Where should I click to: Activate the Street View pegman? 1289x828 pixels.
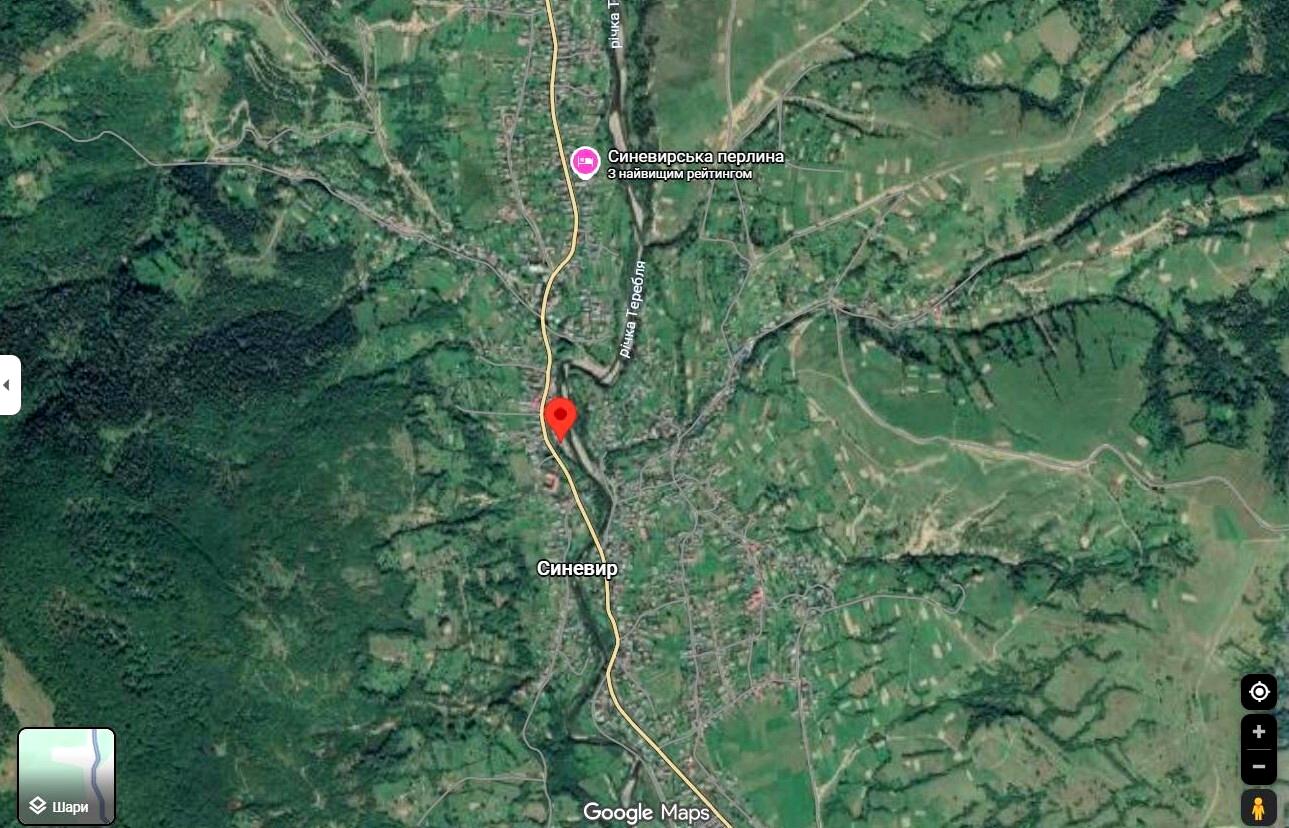(x=1258, y=807)
